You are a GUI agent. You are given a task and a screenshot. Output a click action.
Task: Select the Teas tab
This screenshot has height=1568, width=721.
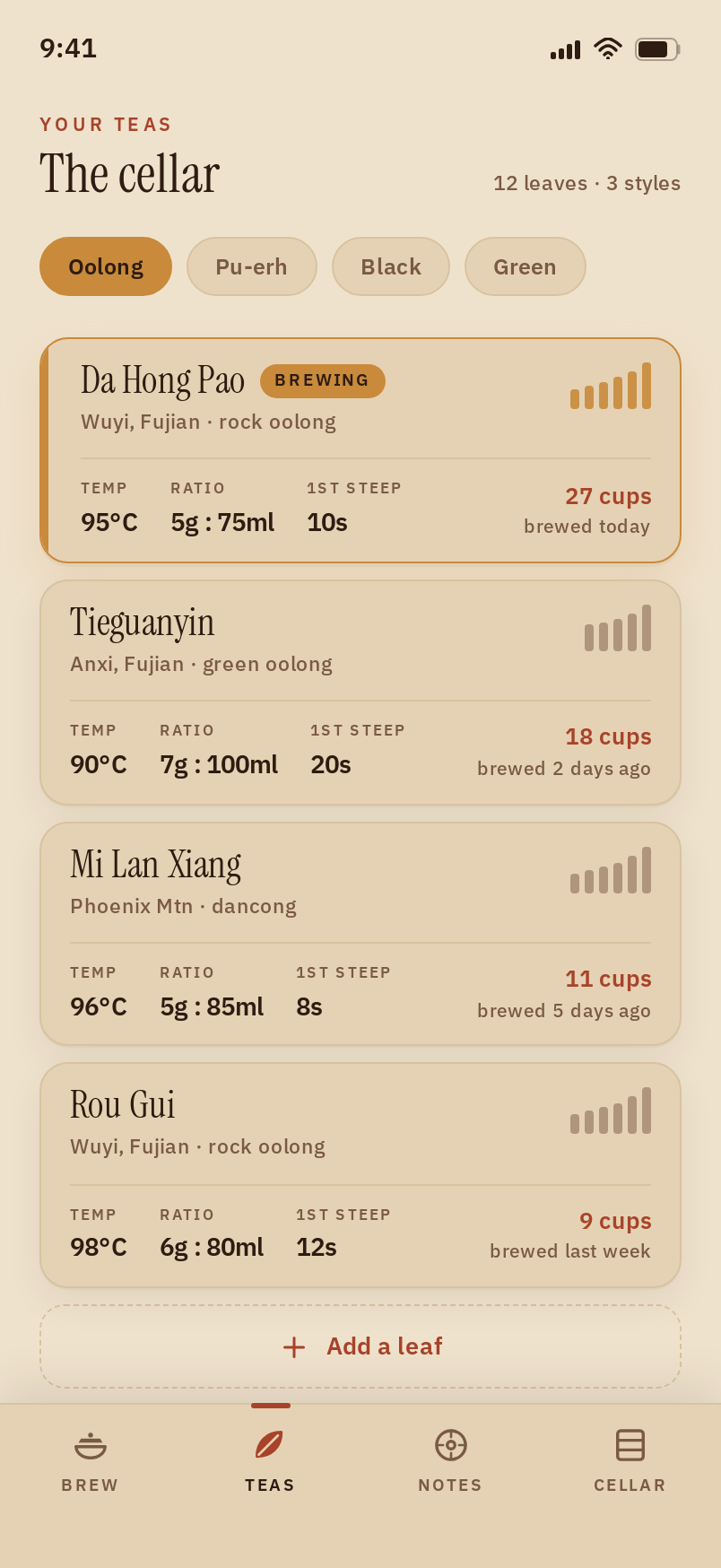pos(271,1460)
